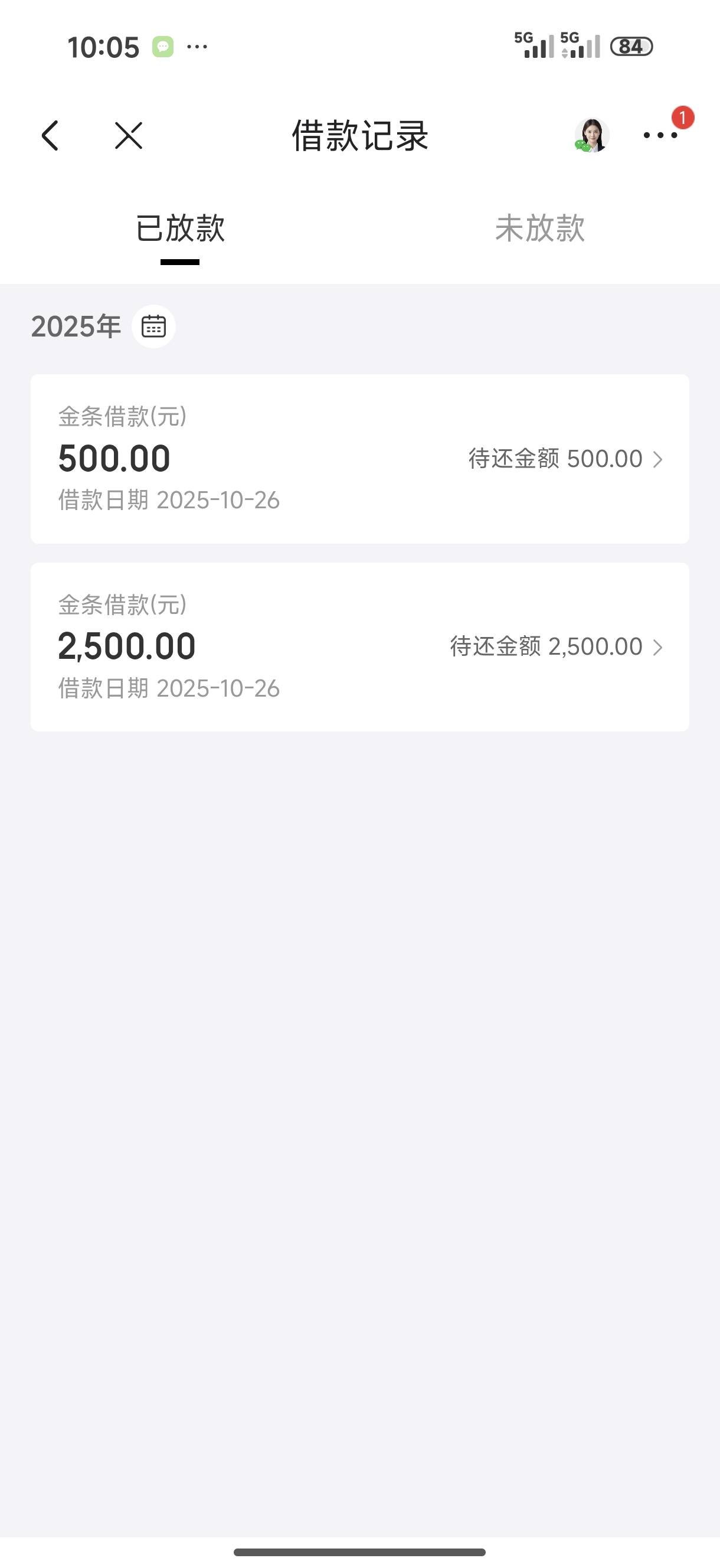Screen dimensions: 720x1568
Task: Close the 借款记录 page
Action: (129, 135)
